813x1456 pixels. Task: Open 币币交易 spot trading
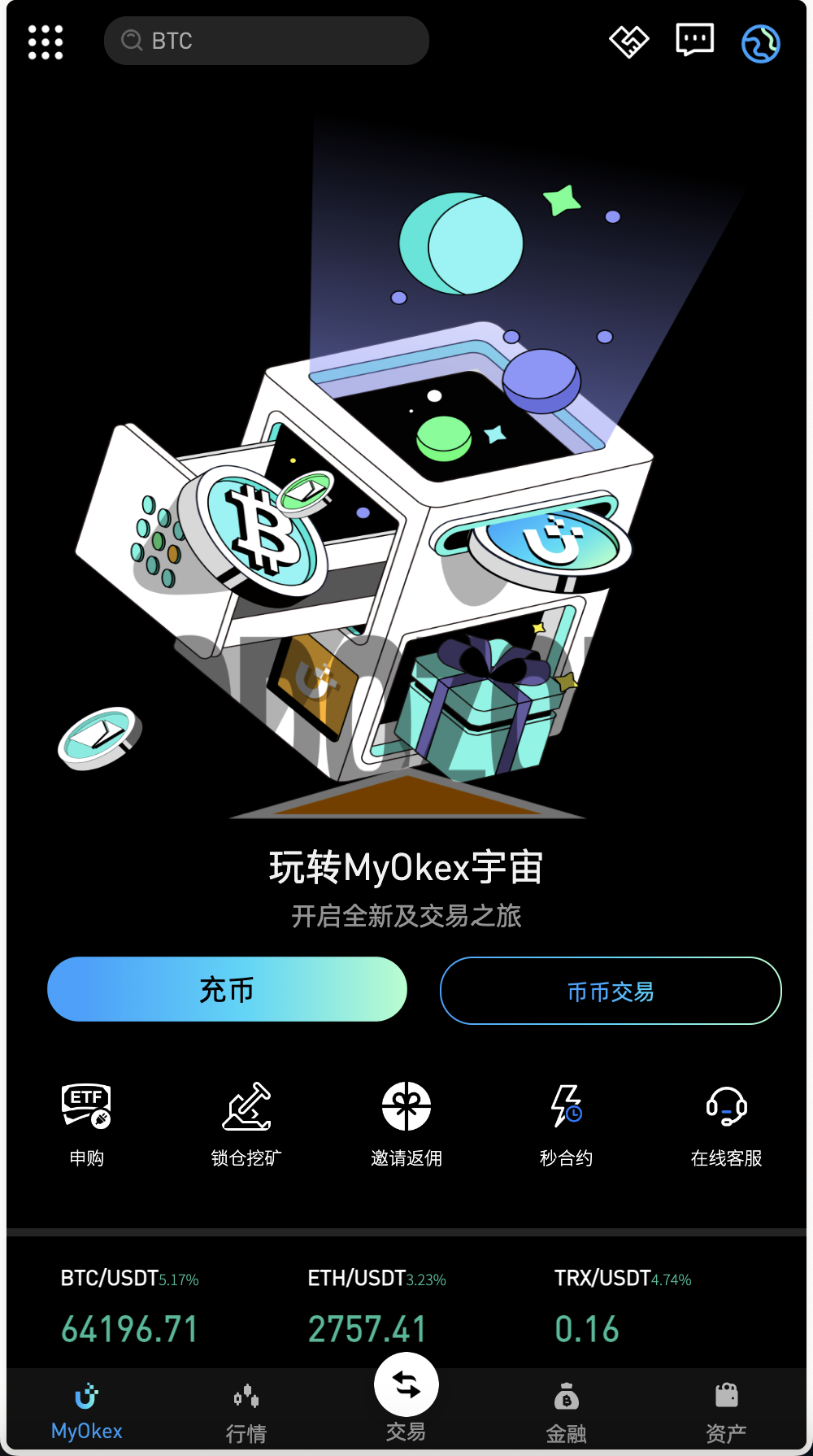(611, 991)
